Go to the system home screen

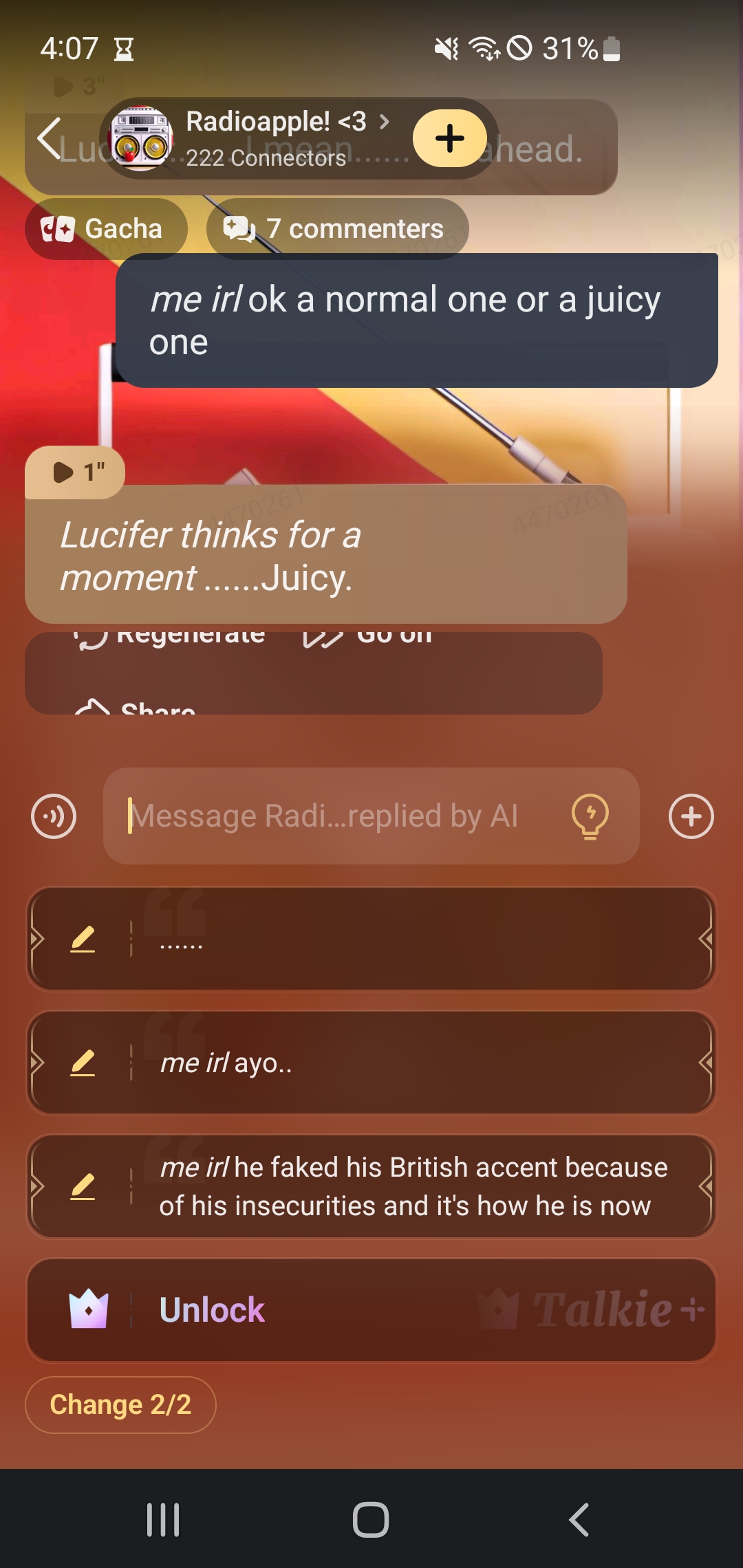tap(371, 1519)
